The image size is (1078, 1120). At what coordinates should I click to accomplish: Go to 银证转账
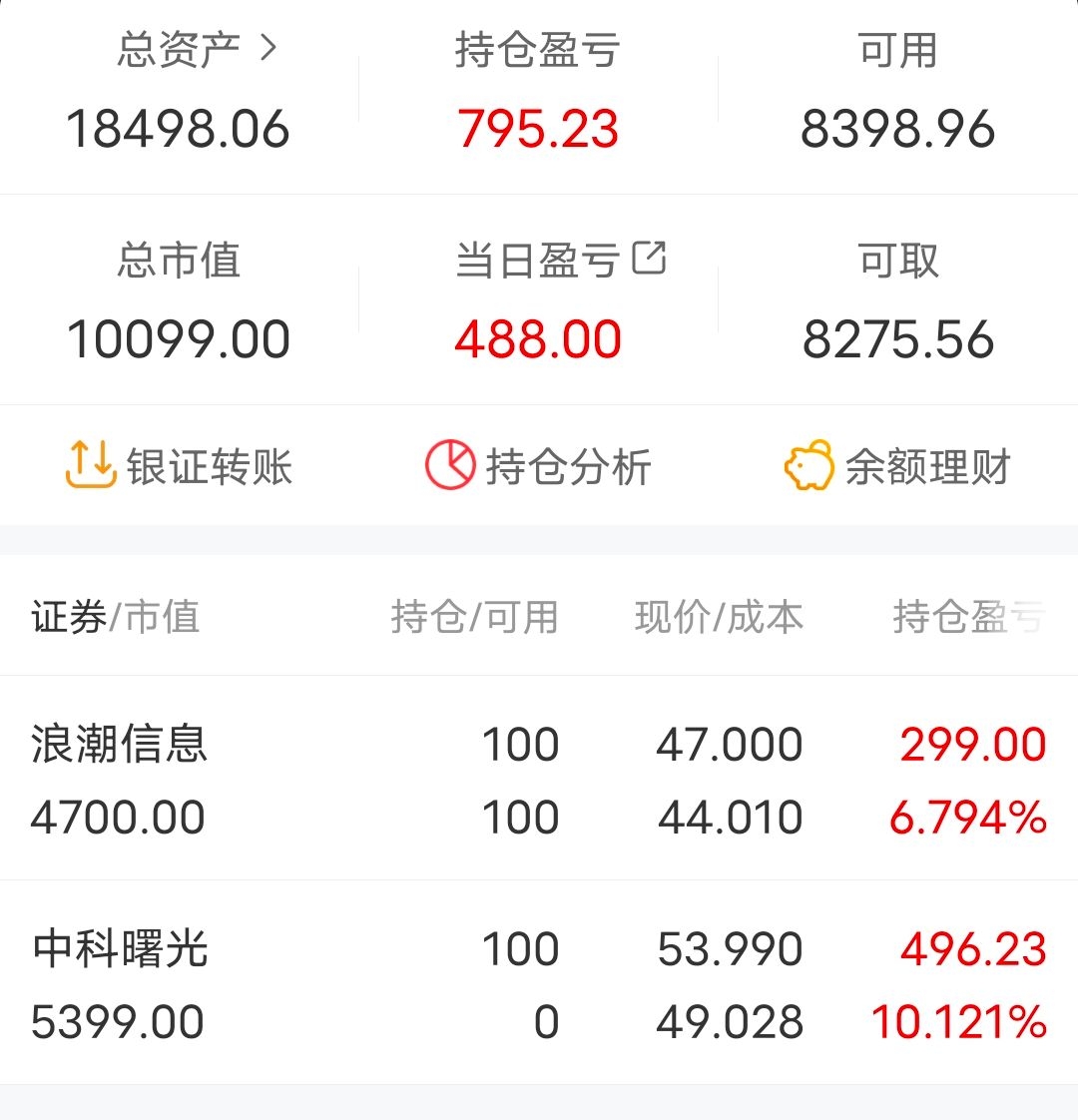click(x=180, y=466)
